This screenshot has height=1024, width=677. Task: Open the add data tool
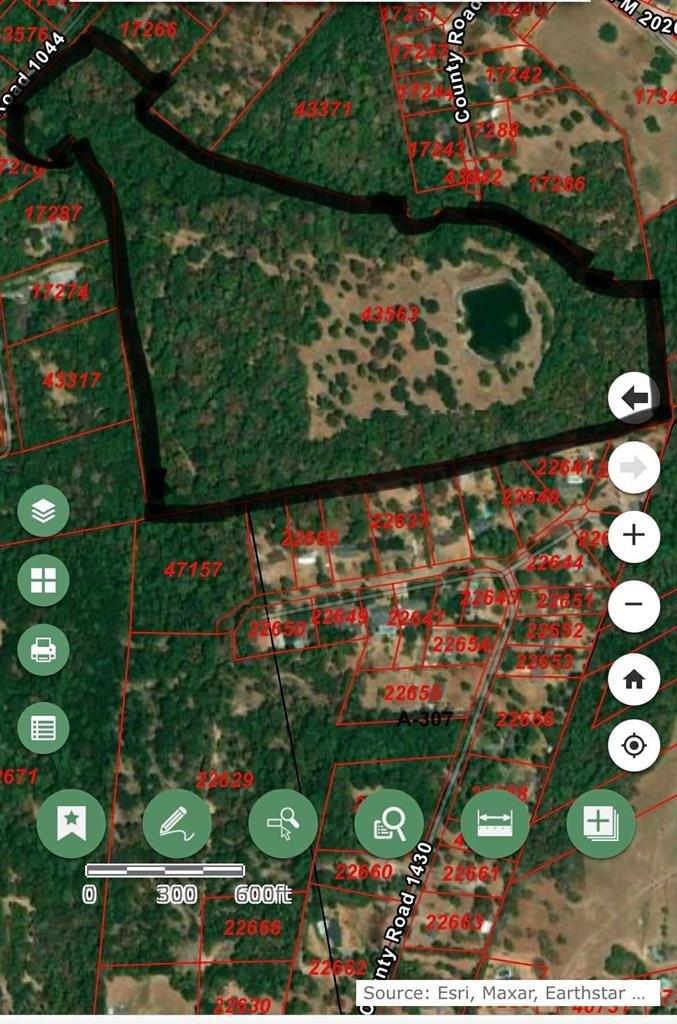600,823
